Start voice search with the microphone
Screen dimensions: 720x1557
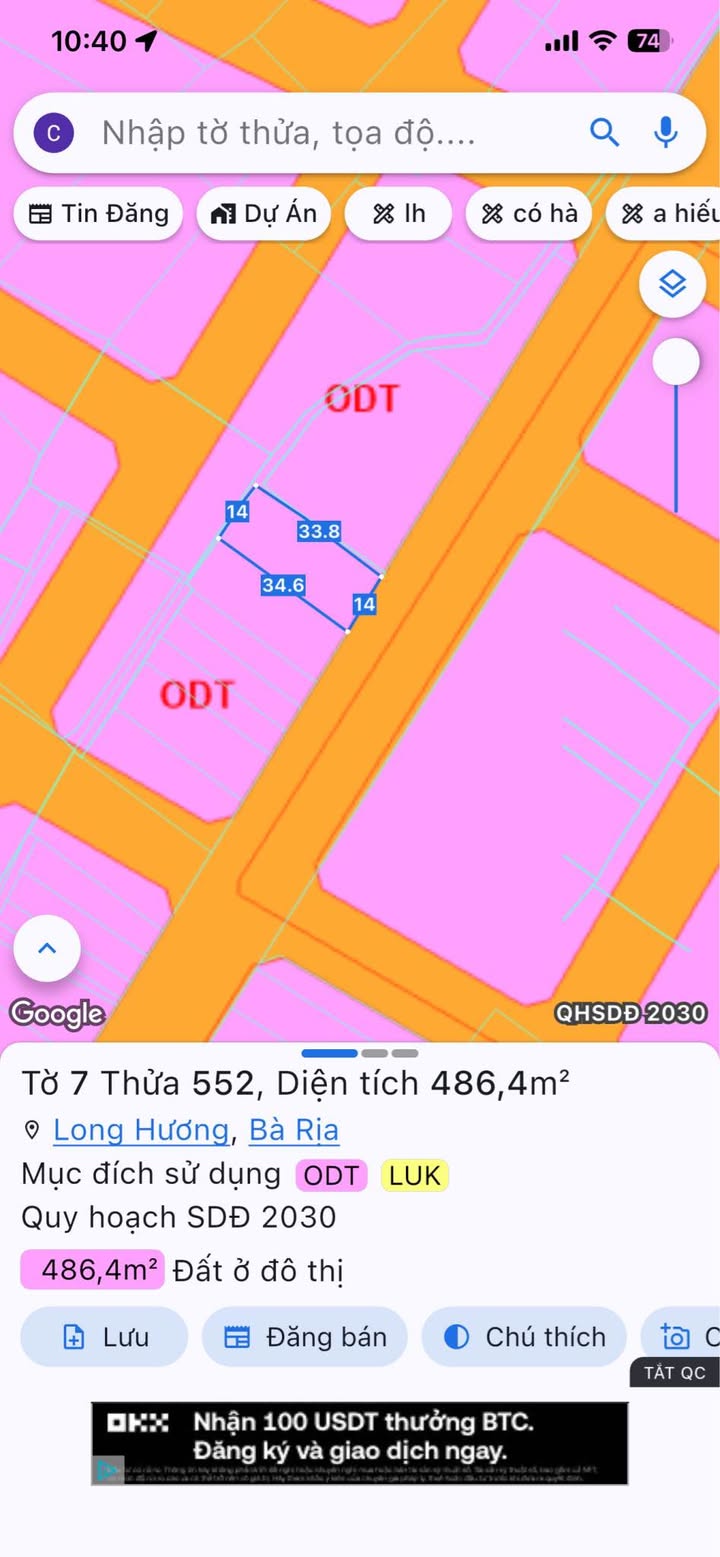tap(665, 132)
